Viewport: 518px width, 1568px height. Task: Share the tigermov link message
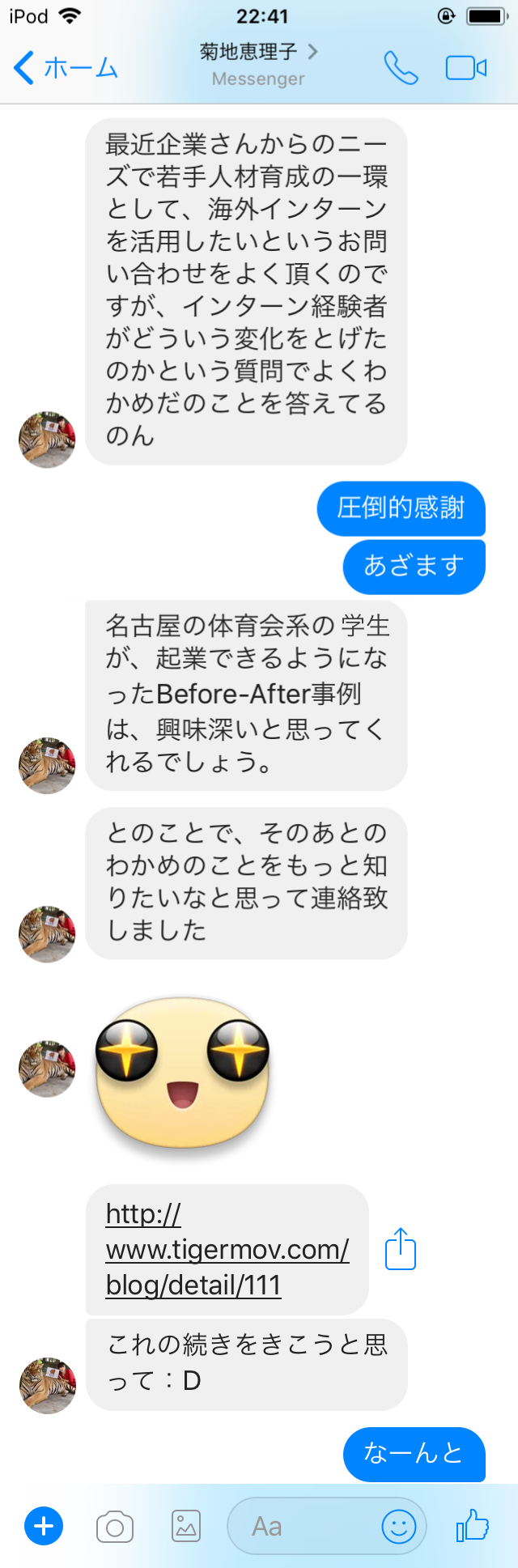[401, 1249]
